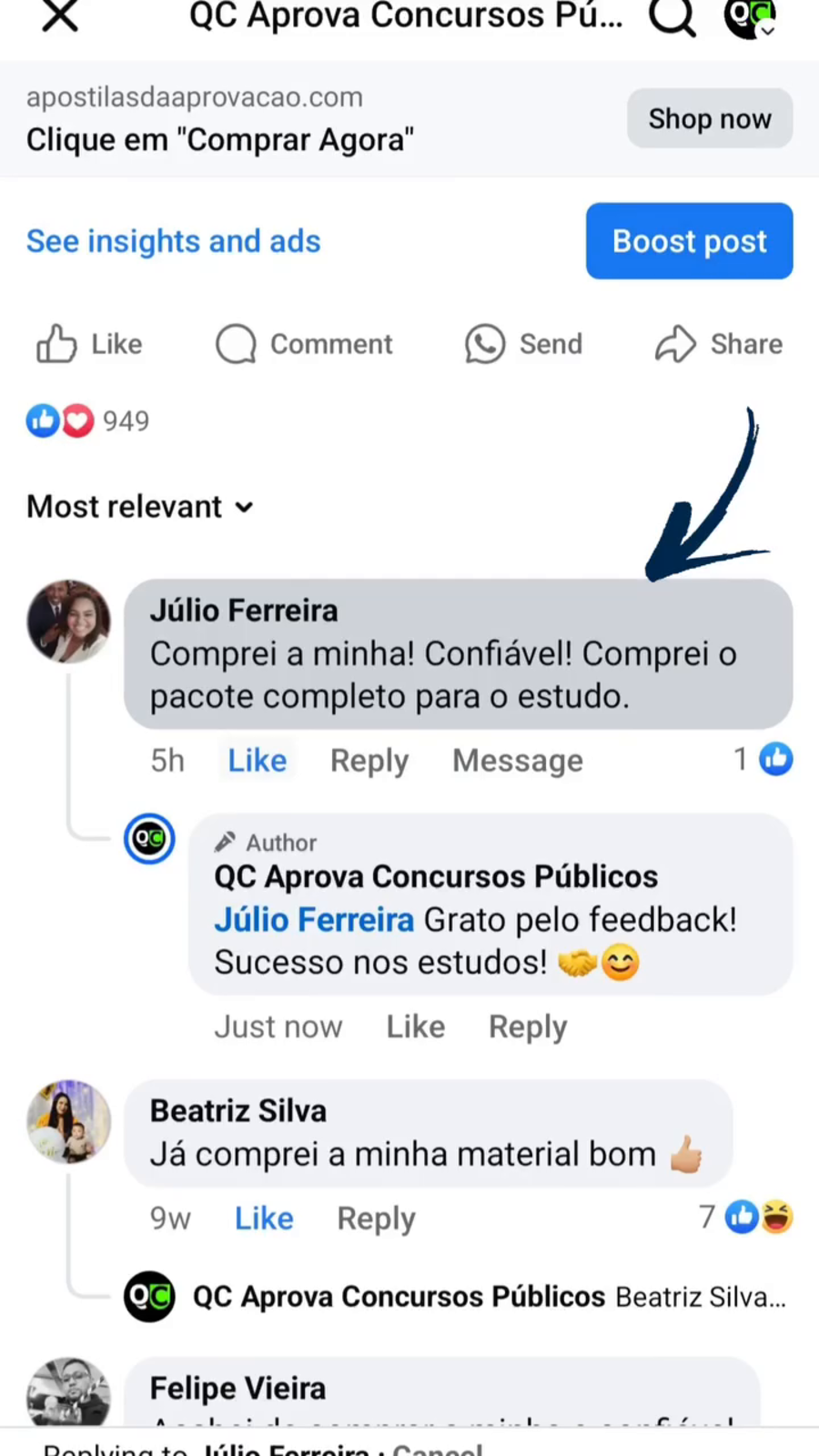Like the post
This screenshot has height=1456, width=819.
[89, 344]
